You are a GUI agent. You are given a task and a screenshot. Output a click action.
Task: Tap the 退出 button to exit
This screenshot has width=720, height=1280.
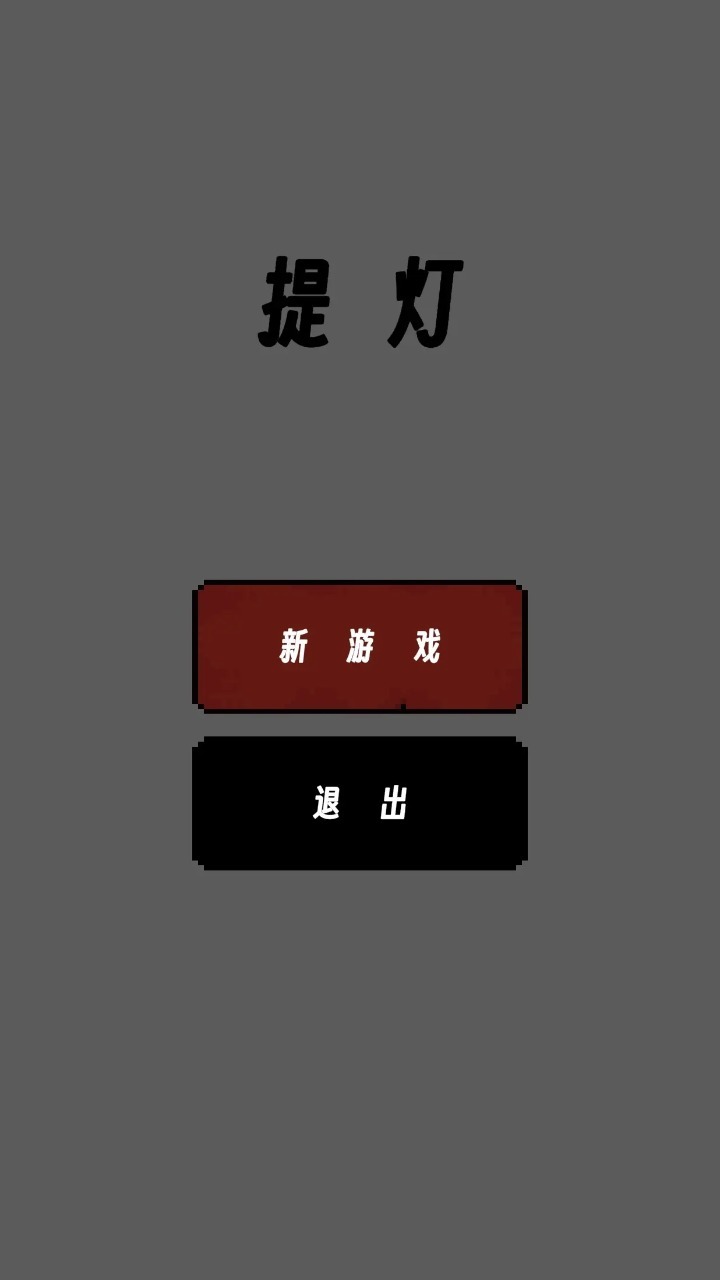(x=360, y=803)
